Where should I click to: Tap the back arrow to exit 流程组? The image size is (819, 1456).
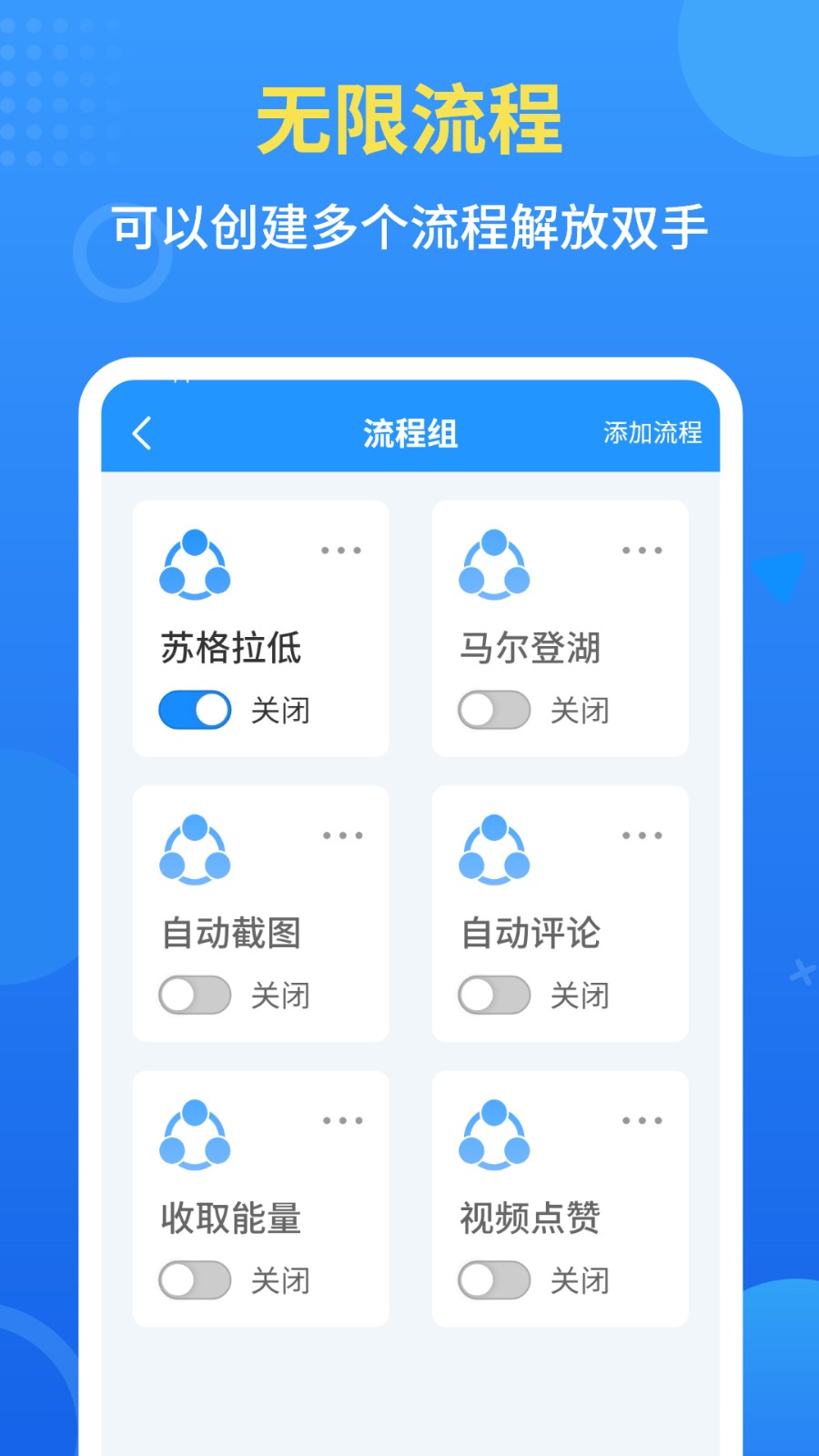click(x=142, y=434)
